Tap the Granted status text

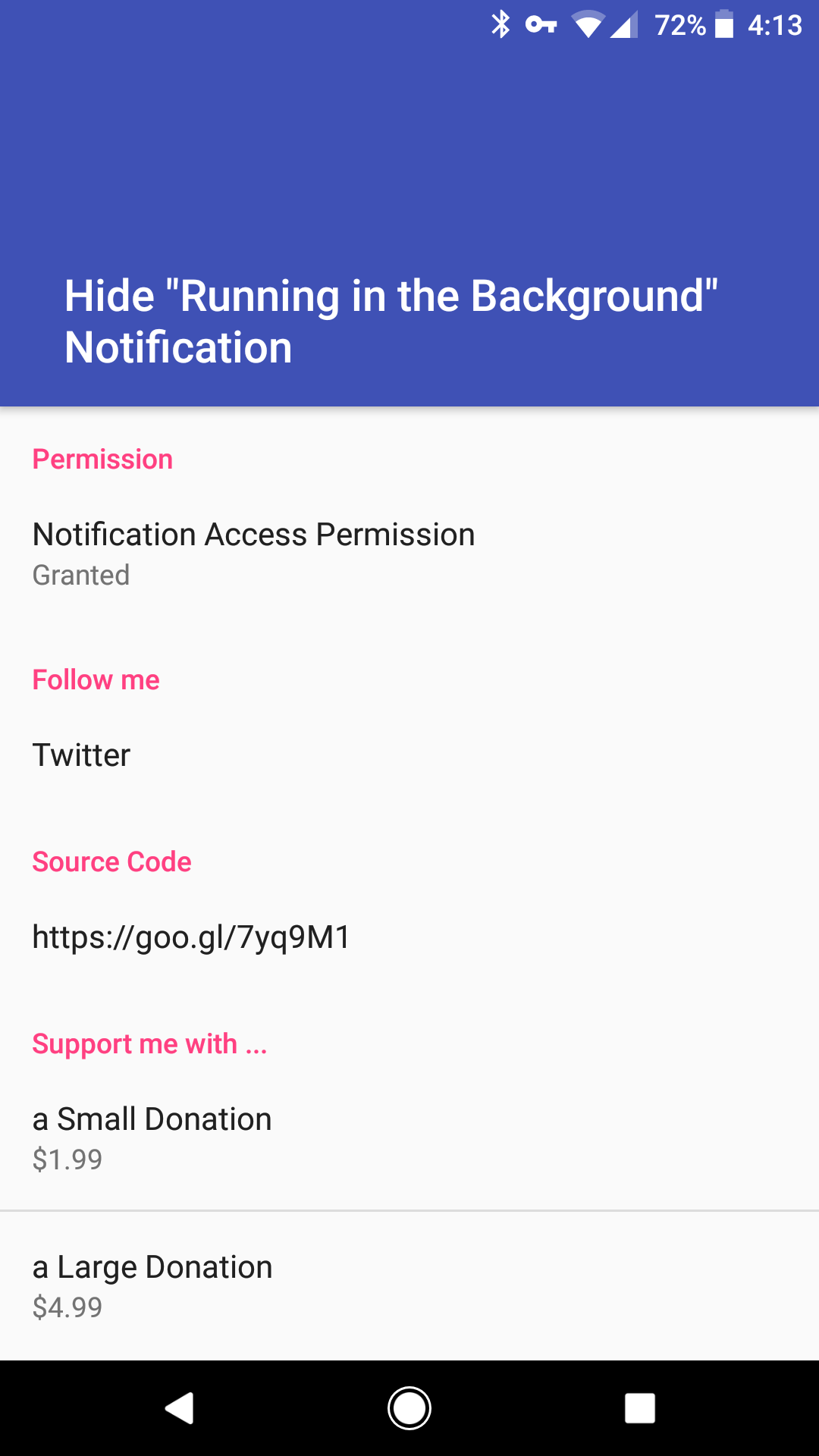click(80, 575)
